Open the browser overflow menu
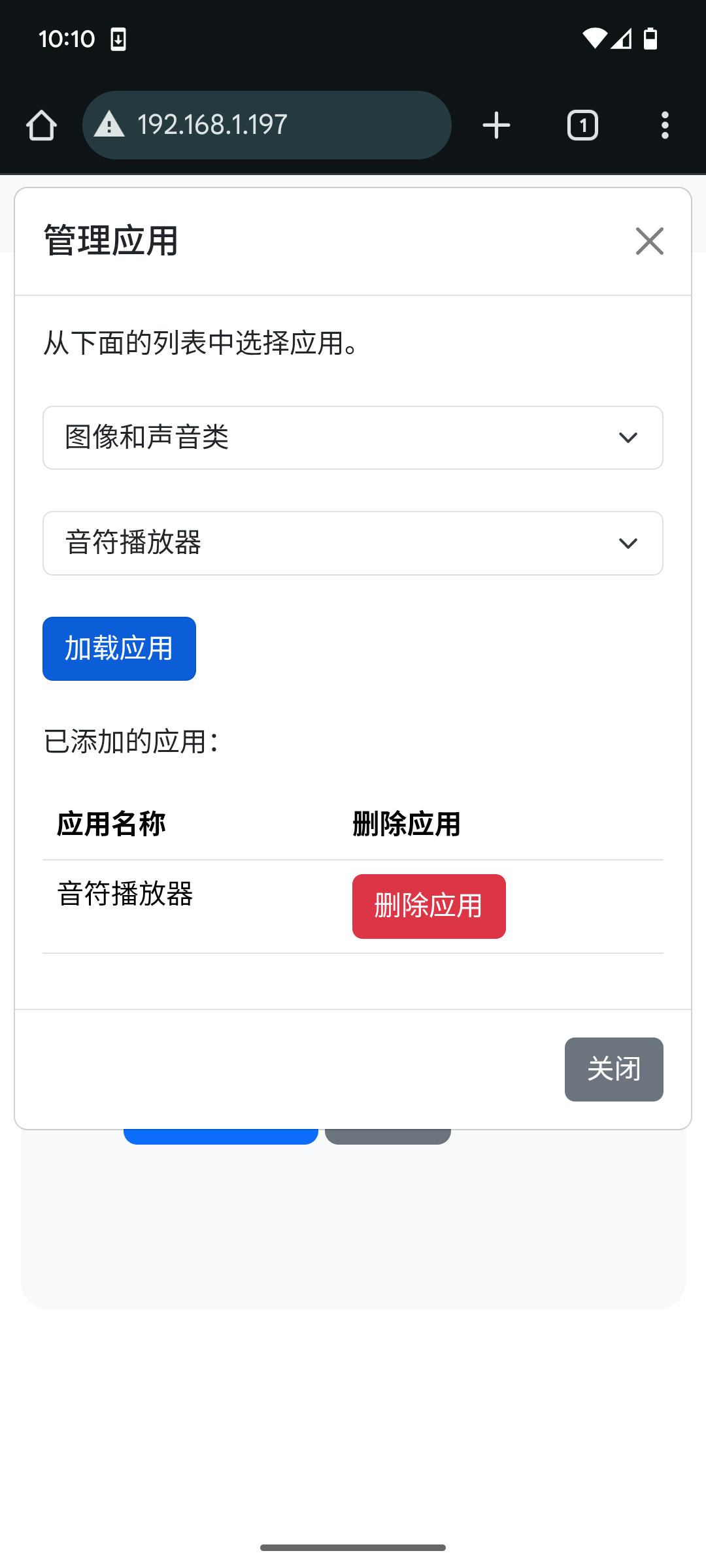 click(665, 125)
